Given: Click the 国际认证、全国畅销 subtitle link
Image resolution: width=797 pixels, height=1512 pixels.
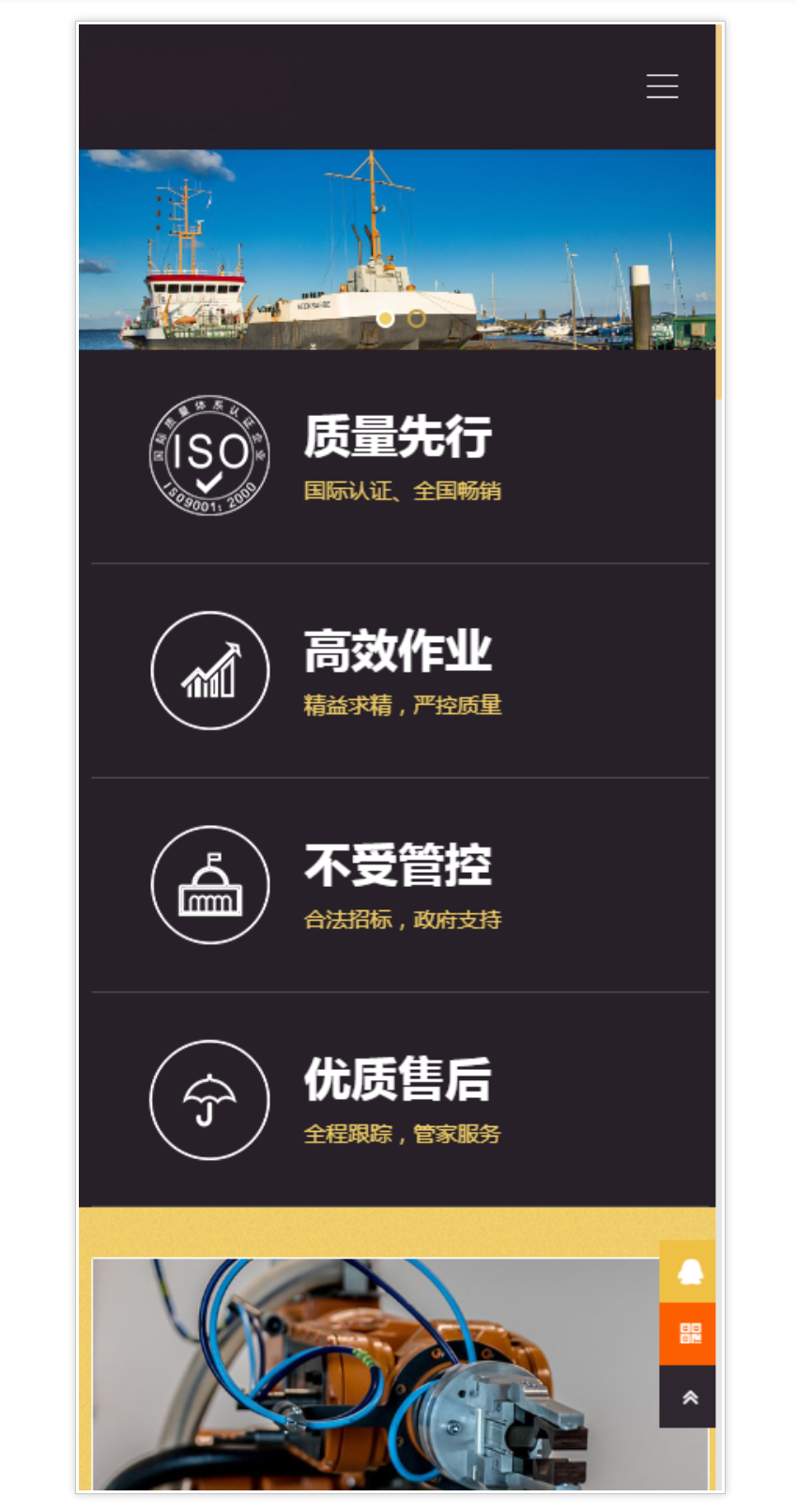Looking at the screenshot, I should [x=402, y=491].
